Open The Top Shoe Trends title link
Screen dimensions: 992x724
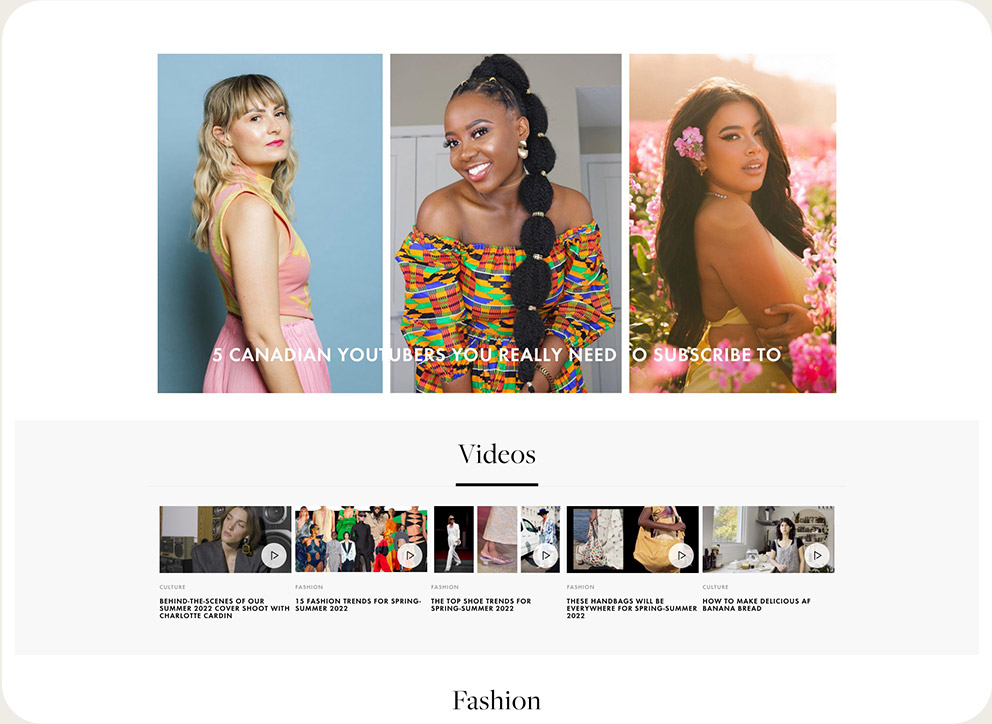[x=481, y=605]
